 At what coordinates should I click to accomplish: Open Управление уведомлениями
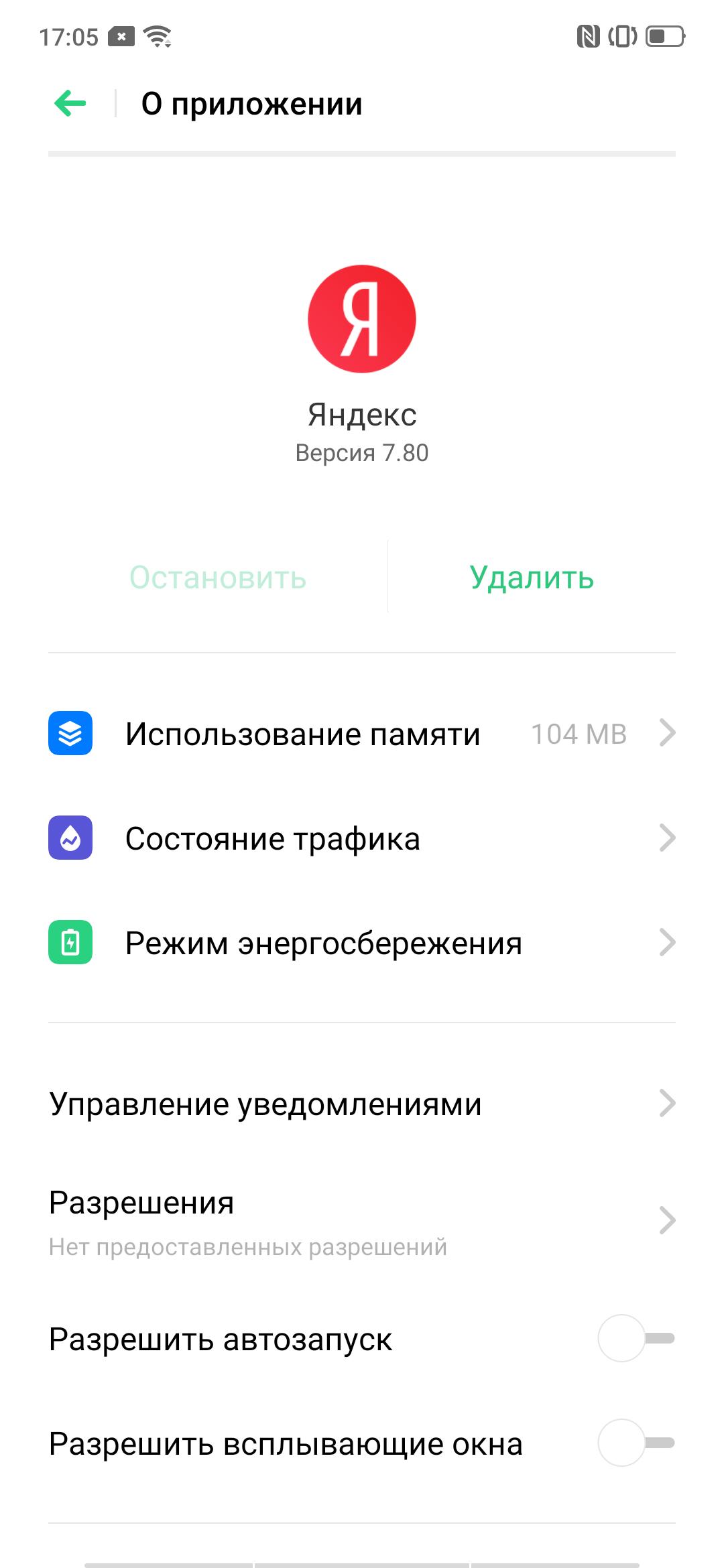tap(362, 1103)
